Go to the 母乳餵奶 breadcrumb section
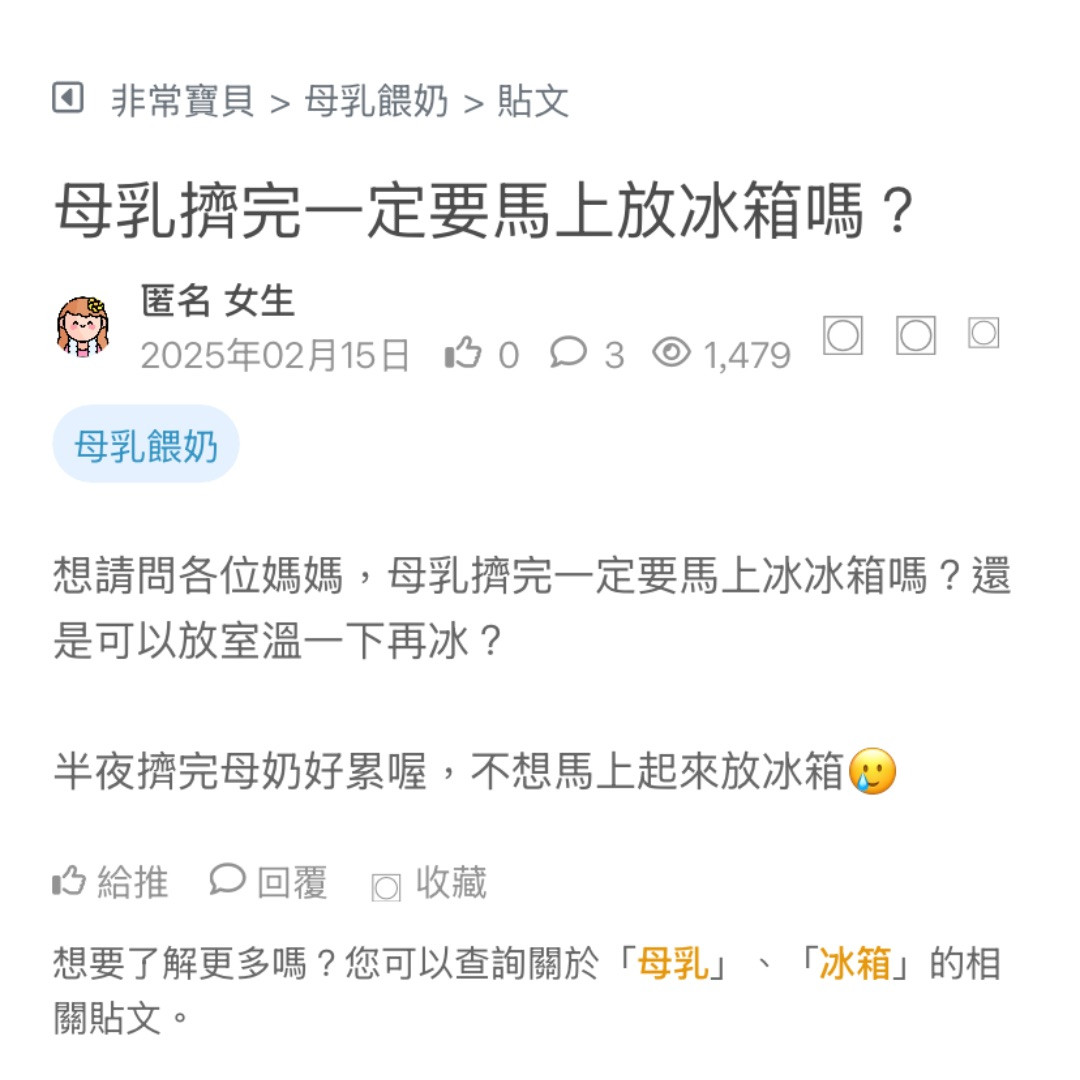This screenshot has height=1080, width=1080. click(377, 101)
